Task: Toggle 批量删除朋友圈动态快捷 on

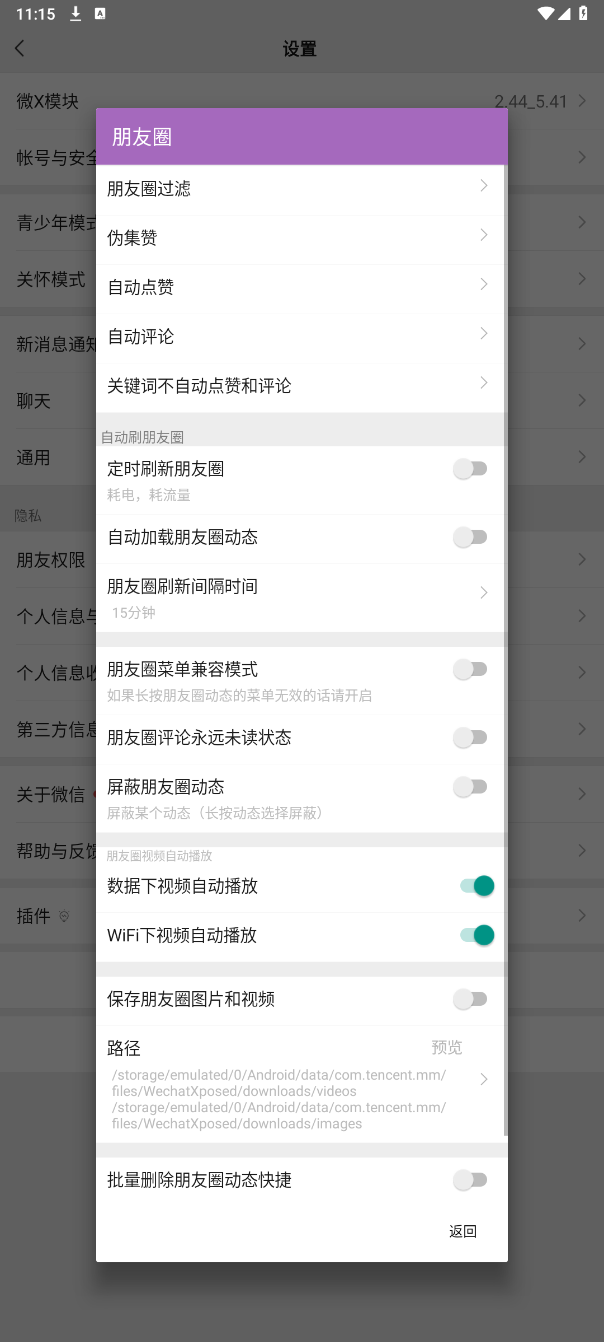Action: 470,1180
